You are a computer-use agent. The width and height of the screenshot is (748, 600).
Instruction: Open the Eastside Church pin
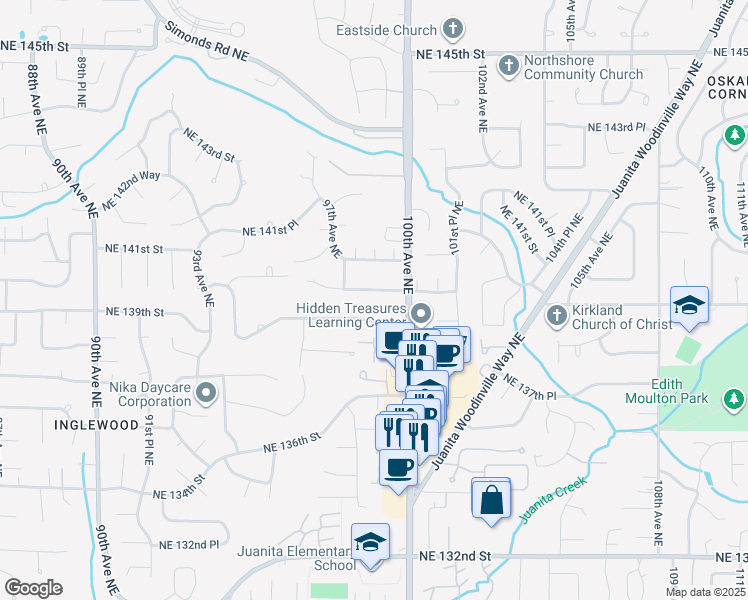[452, 29]
